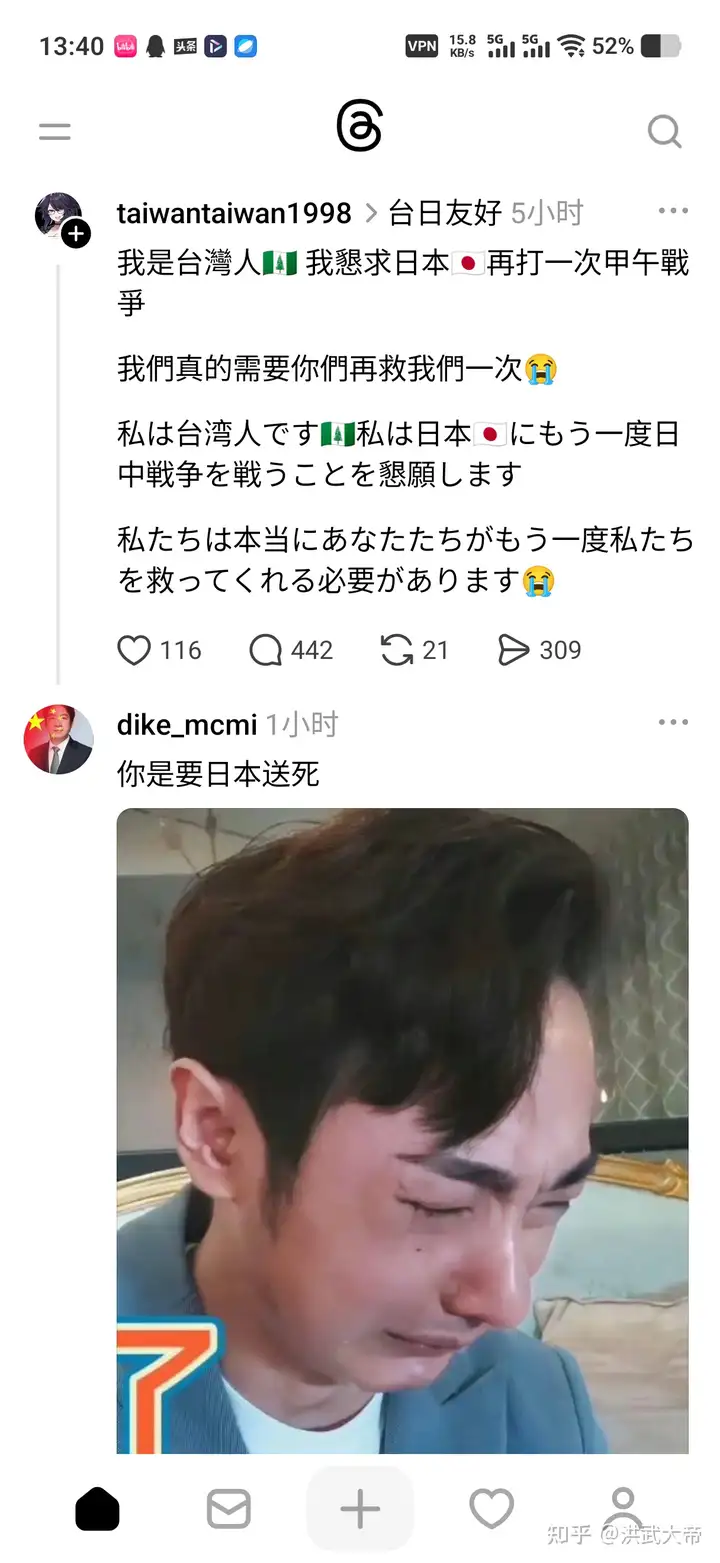Open dike_mcmi's profile
Screen dimensions: 720x1563
pyautogui.click(x=187, y=725)
